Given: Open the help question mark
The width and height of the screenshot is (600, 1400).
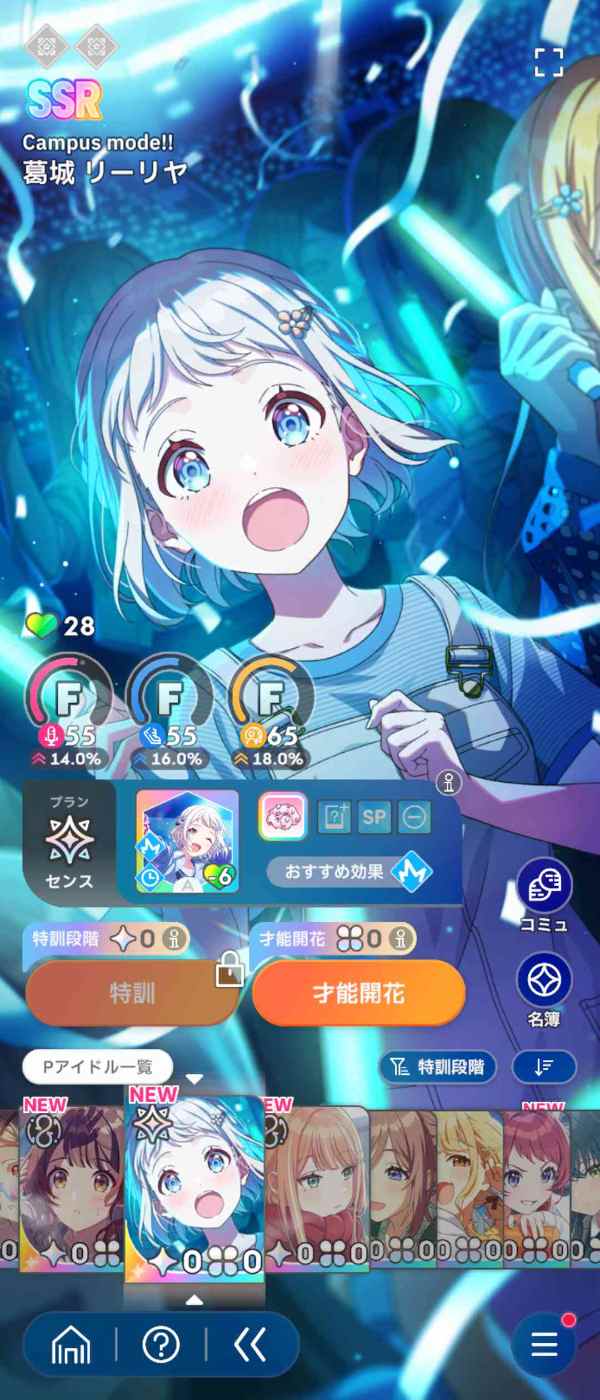Looking at the screenshot, I should 161,1345.
